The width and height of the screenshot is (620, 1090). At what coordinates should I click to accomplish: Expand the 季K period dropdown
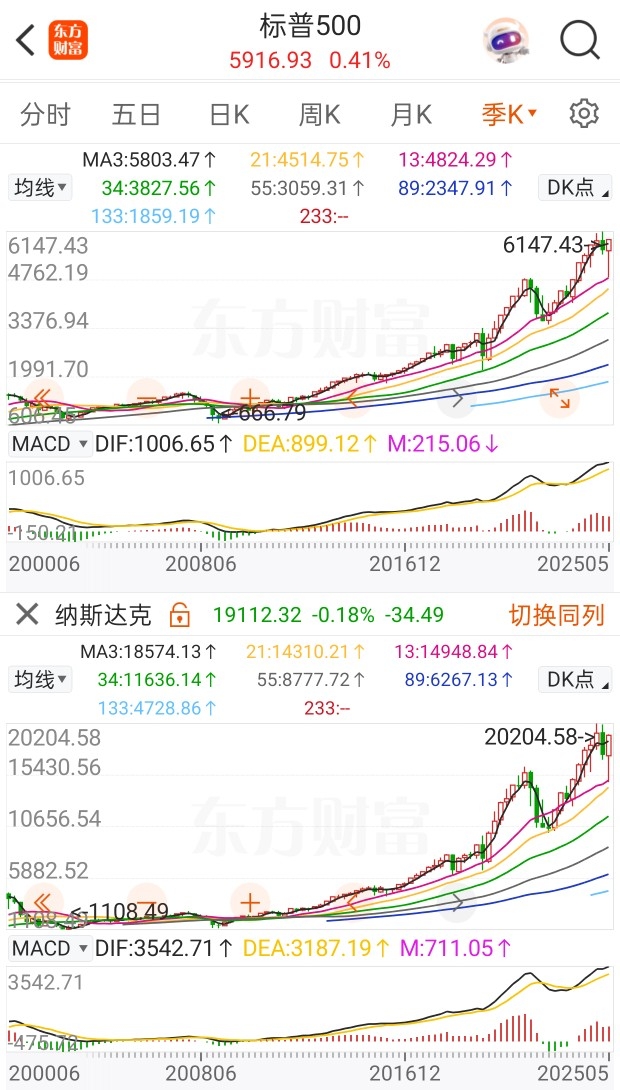(509, 115)
